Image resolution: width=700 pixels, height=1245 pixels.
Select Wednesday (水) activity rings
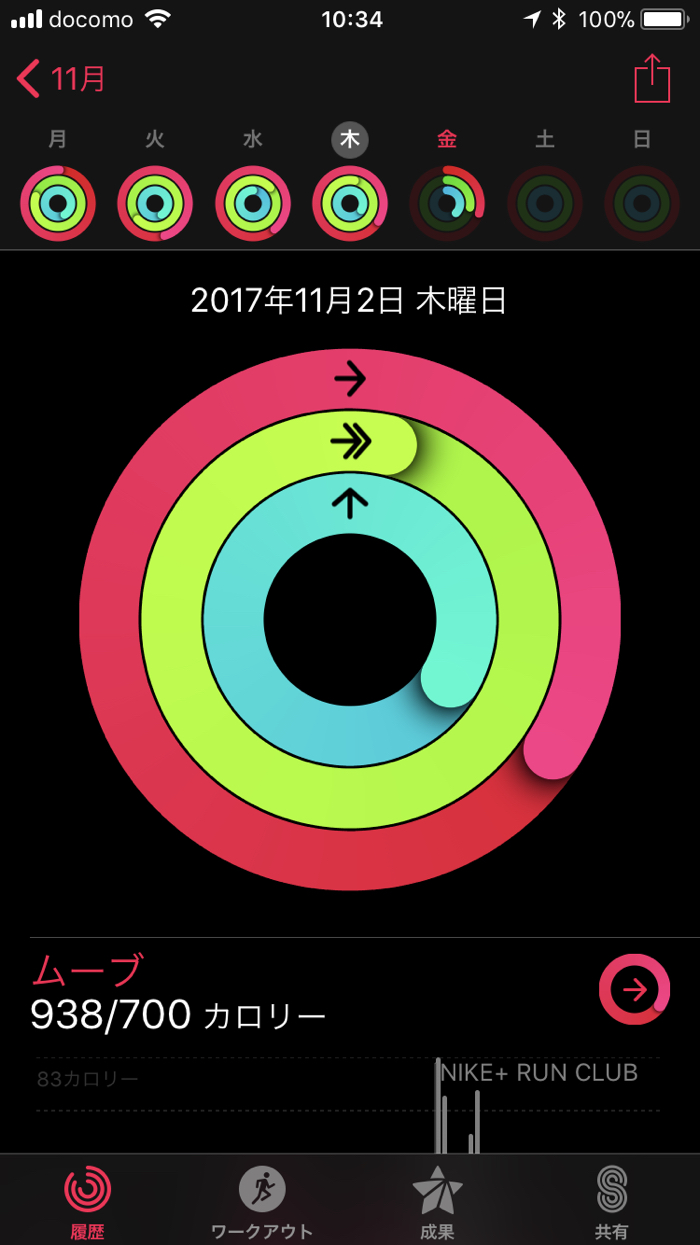tap(252, 203)
